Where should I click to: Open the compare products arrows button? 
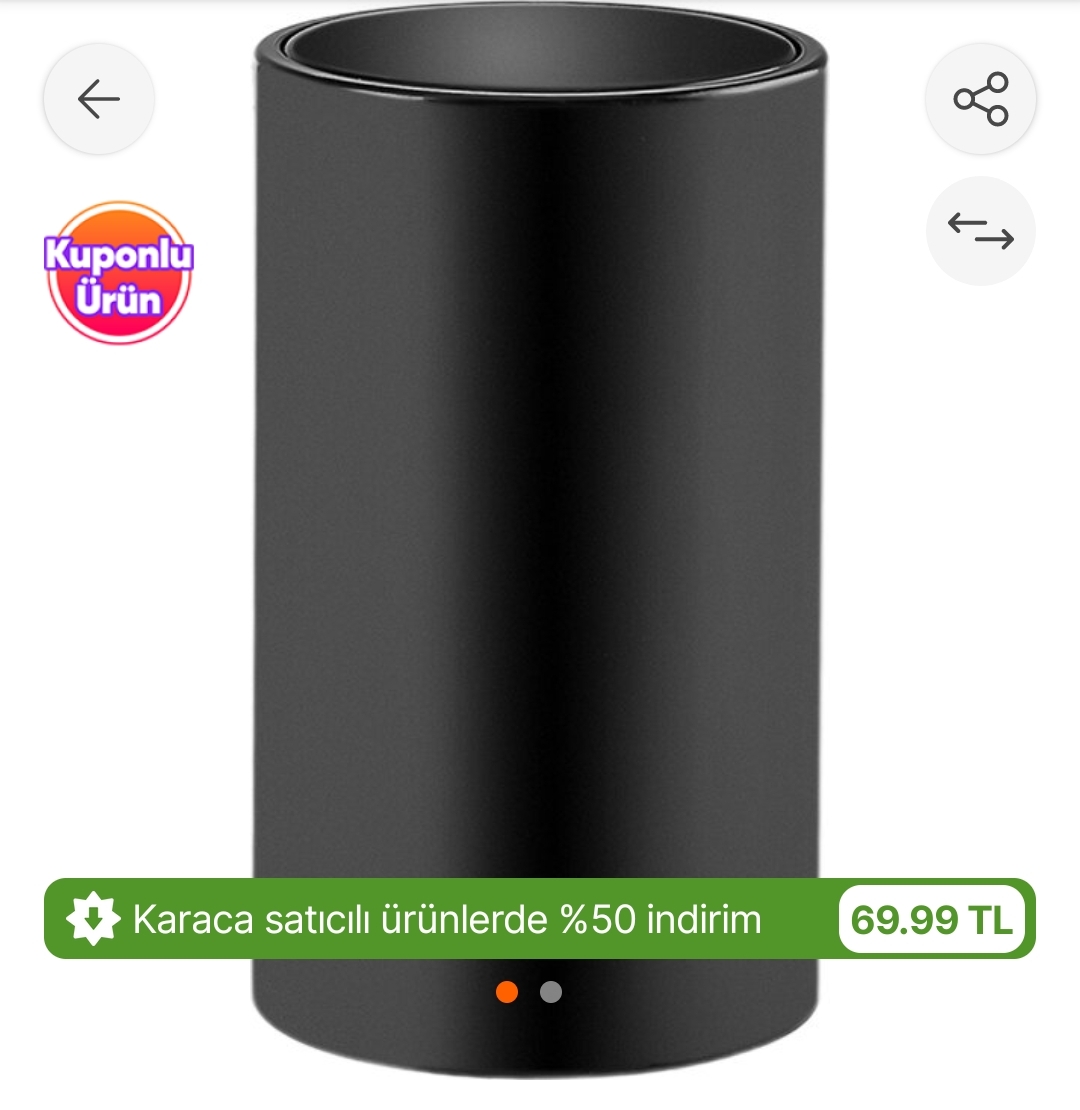click(980, 232)
